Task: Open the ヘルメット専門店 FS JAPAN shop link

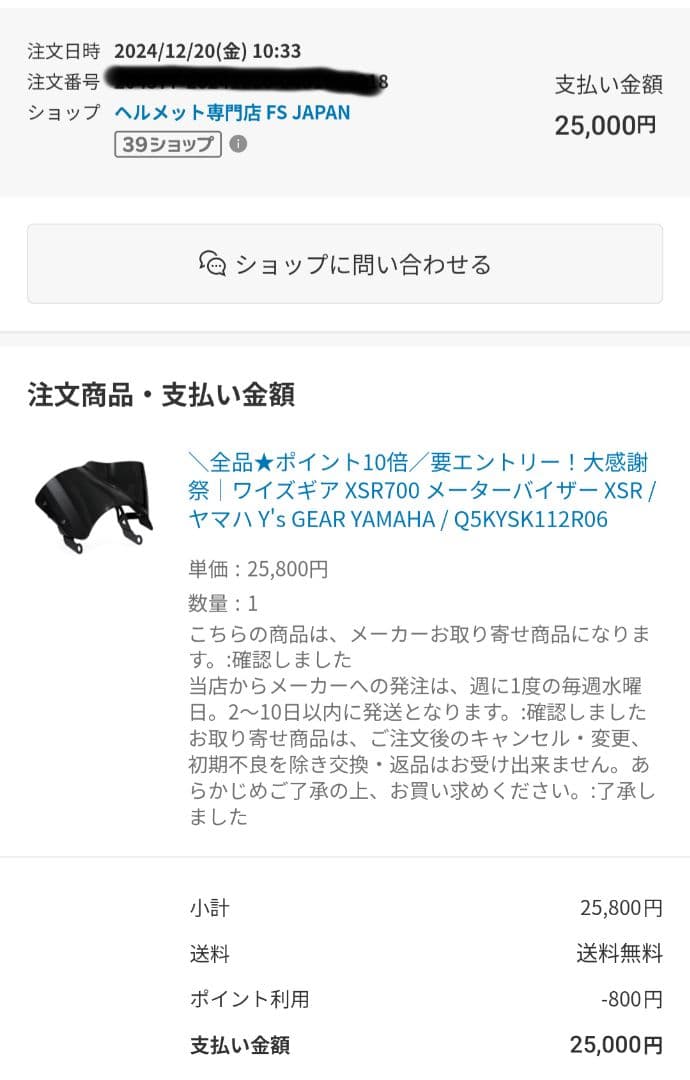Action: point(232,112)
